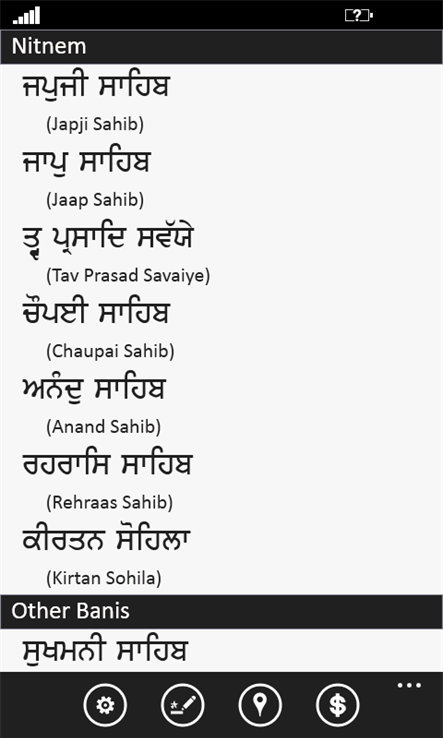Expand the three-dot app bar menu
Screen dimensions: 443x738
pos(409,685)
